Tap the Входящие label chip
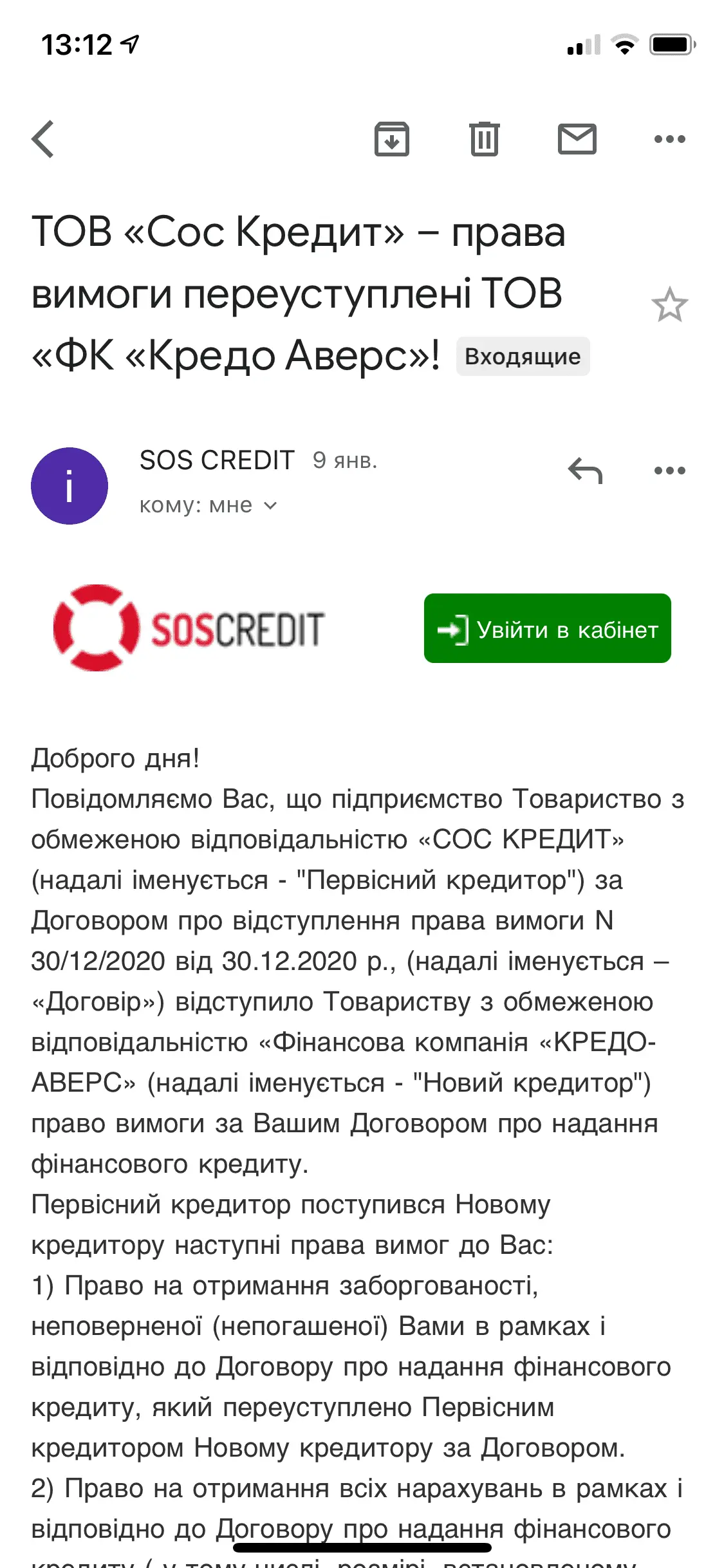Screen dimensions: 724x1568 523,357
